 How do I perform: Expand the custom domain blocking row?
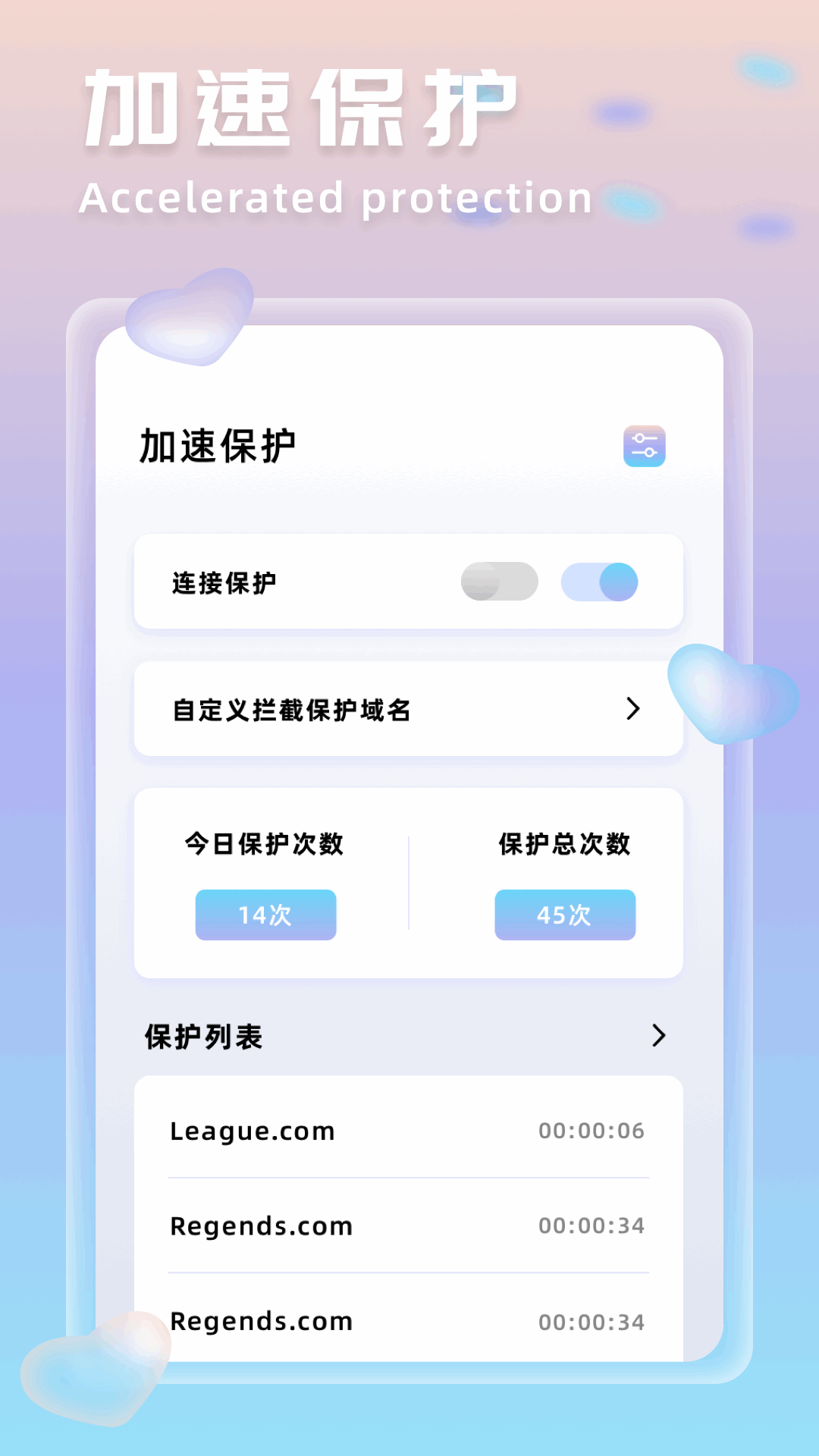[x=634, y=709]
